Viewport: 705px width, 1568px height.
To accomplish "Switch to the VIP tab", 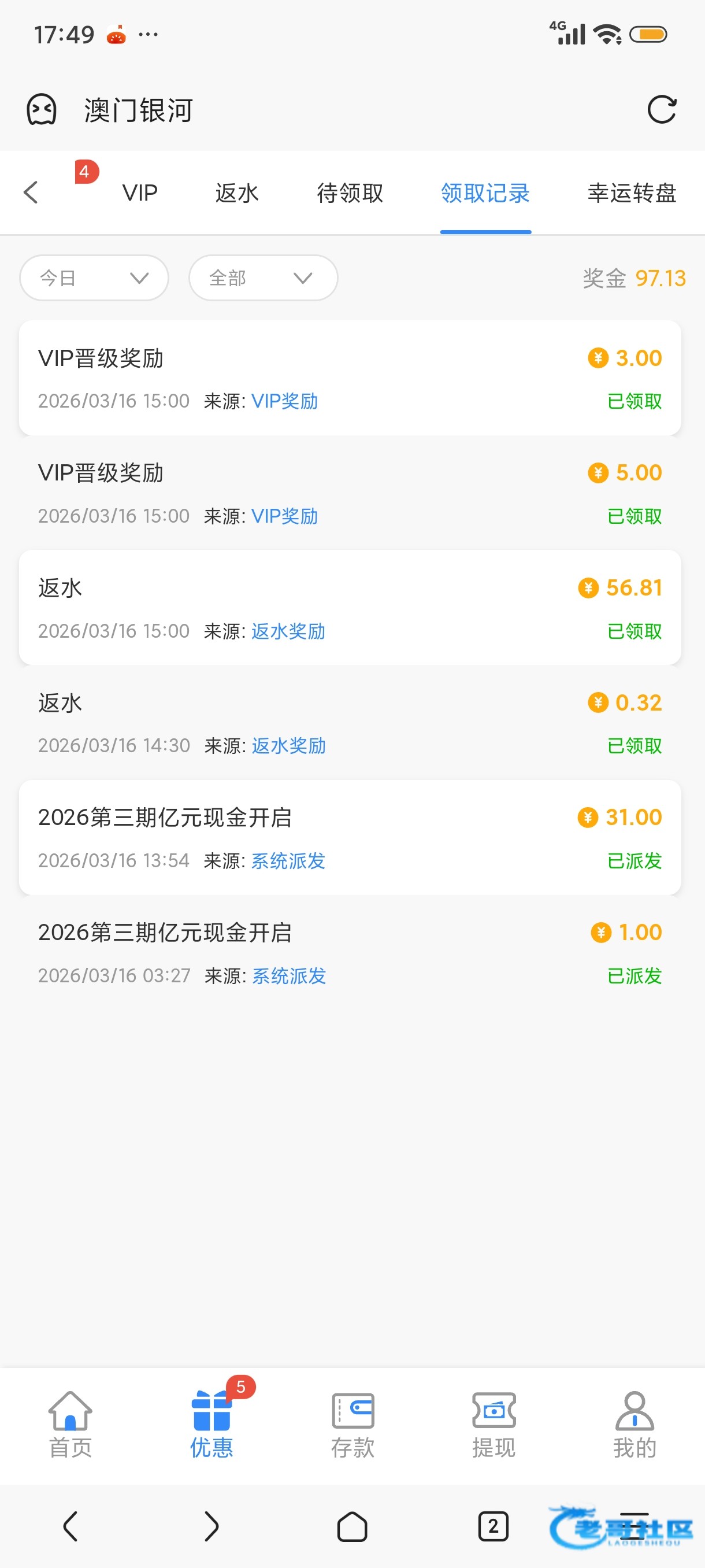I will coord(140,193).
